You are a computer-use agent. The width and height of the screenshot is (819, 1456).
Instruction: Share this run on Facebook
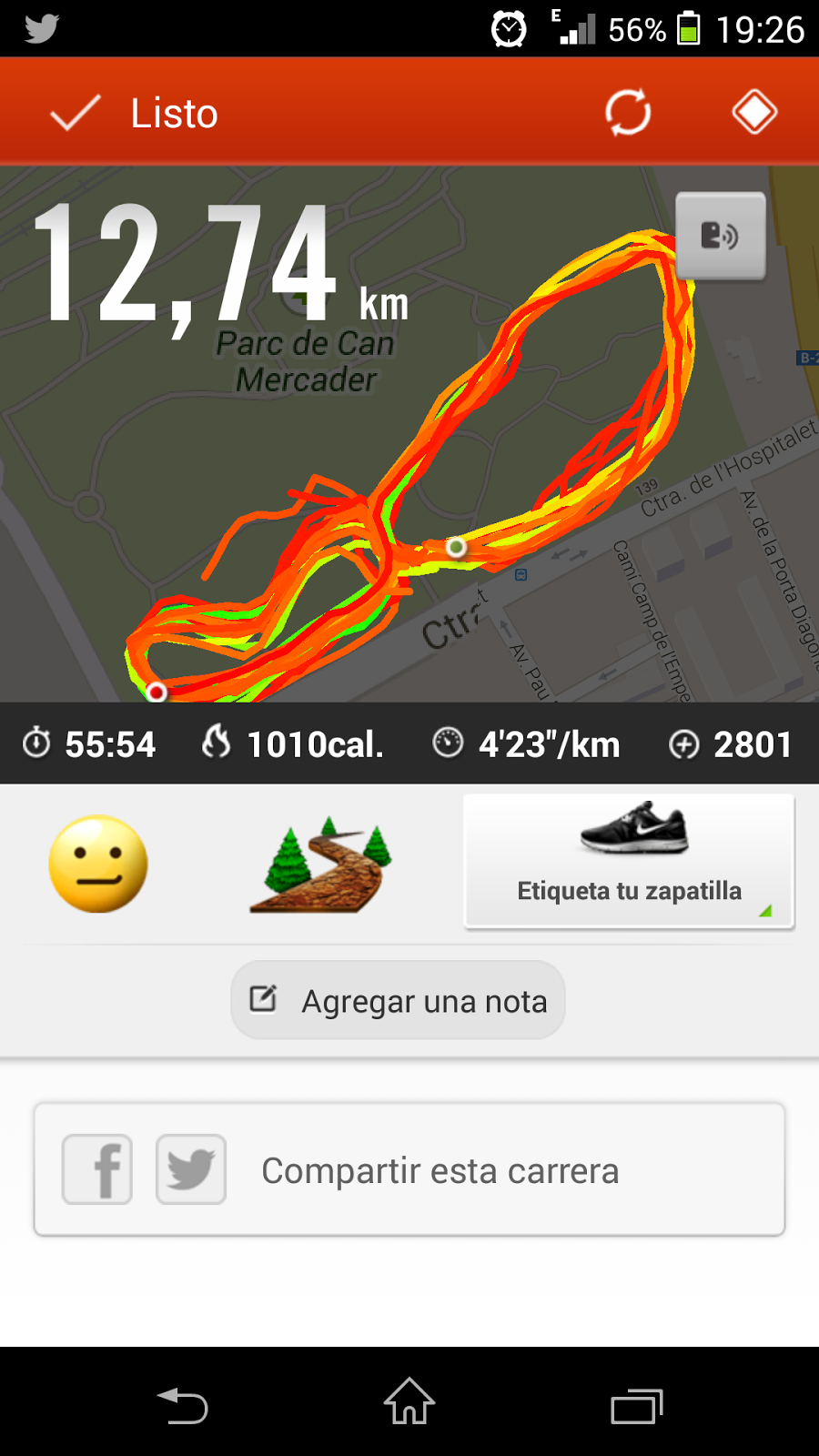pos(97,1169)
